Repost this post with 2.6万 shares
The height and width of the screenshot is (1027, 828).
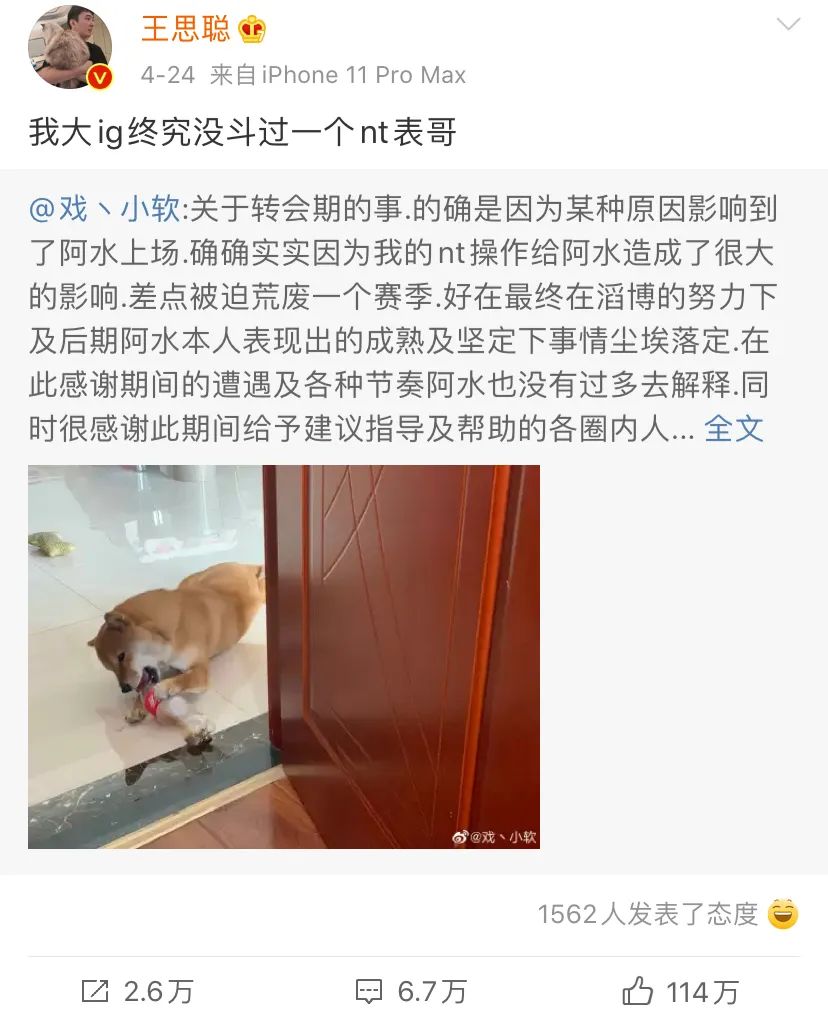(137, 991)
